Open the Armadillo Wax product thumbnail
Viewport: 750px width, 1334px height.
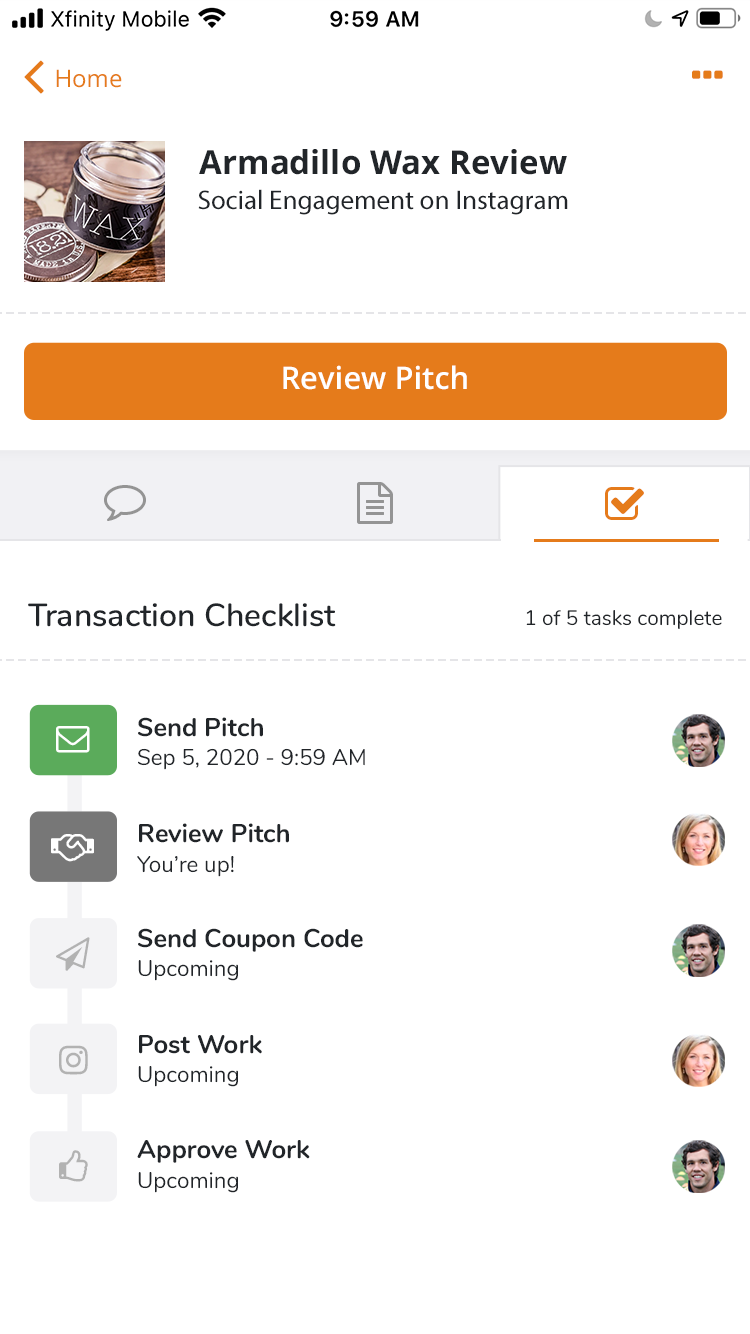94,212
